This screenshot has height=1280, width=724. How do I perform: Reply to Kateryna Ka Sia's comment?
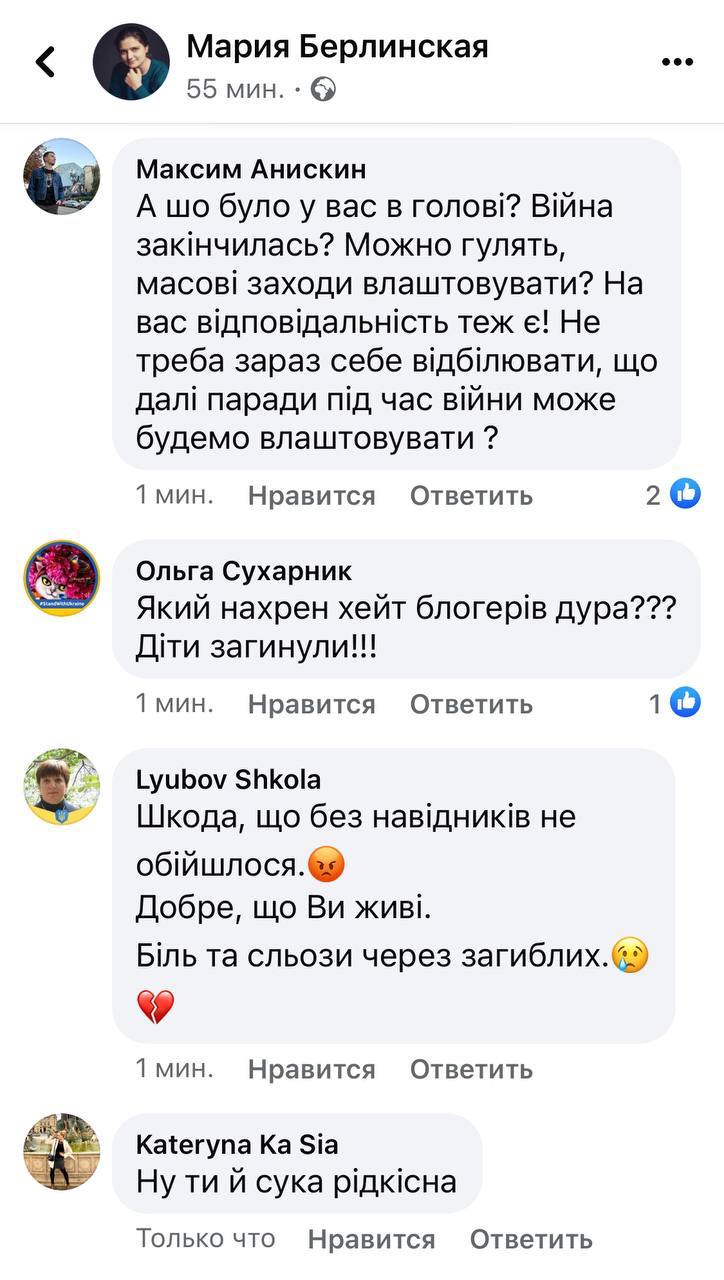click(531, 1240)
